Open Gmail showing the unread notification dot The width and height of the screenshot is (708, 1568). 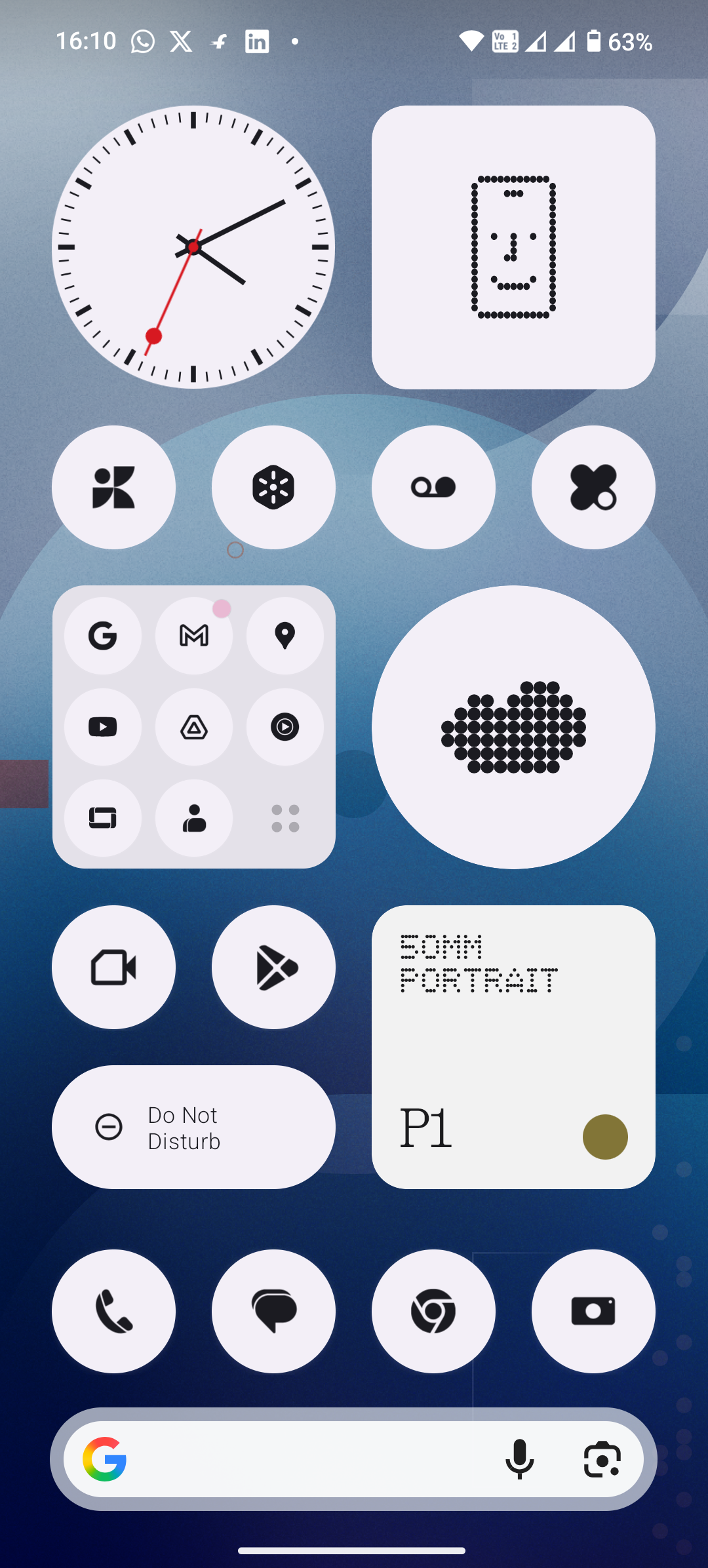click(x=194, y=635)
